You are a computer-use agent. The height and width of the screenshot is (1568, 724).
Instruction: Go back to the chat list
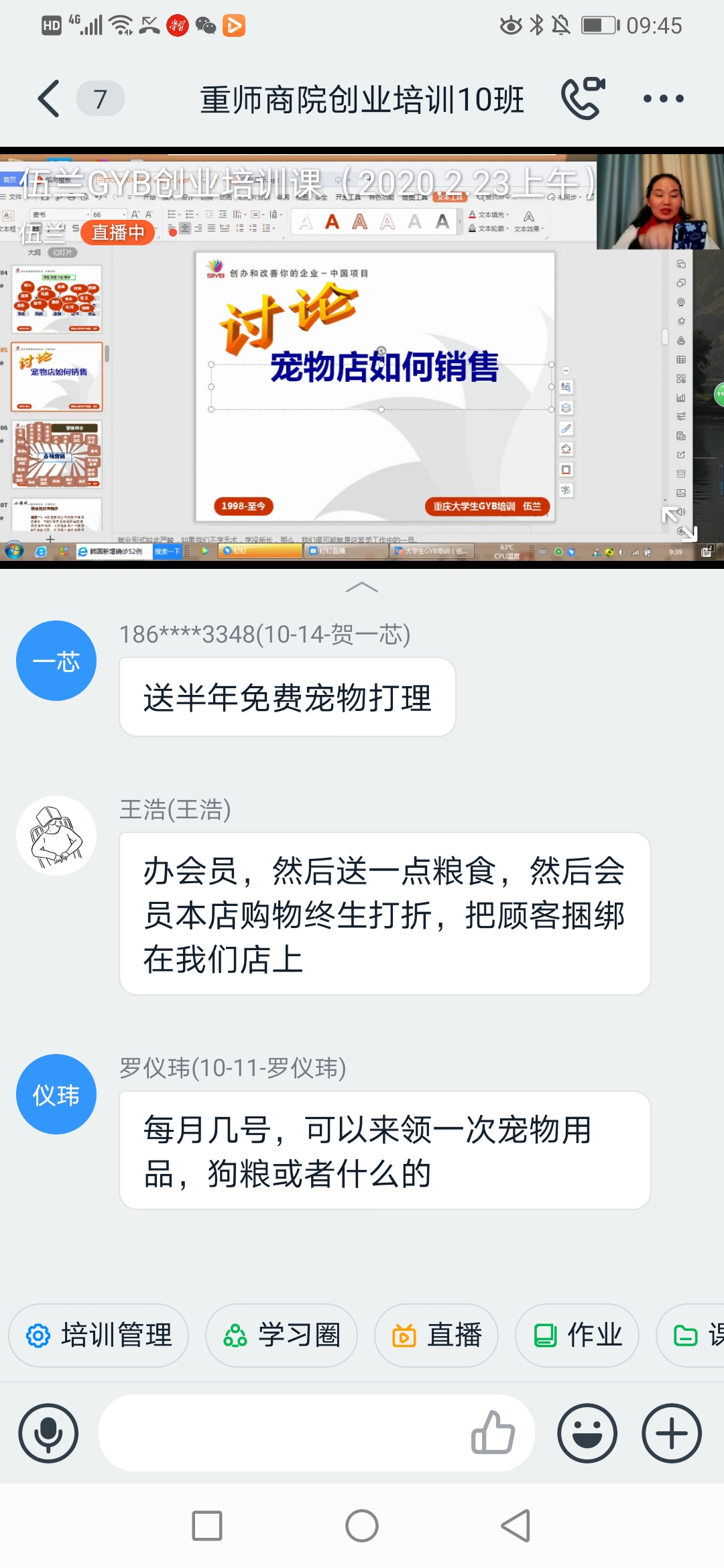click(x=49, y=99)
